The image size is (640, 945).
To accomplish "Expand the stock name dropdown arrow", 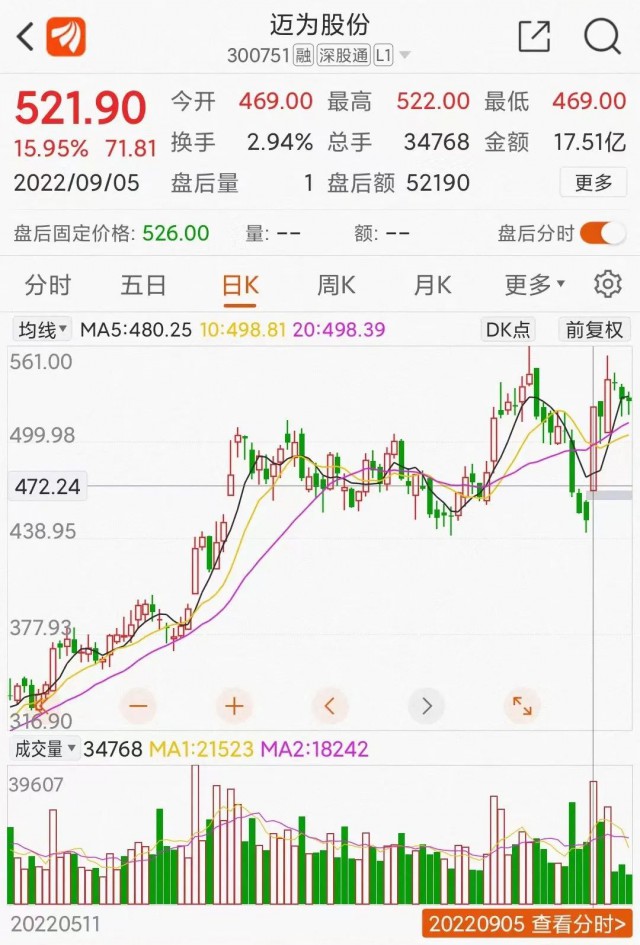I will click(405, 56).
